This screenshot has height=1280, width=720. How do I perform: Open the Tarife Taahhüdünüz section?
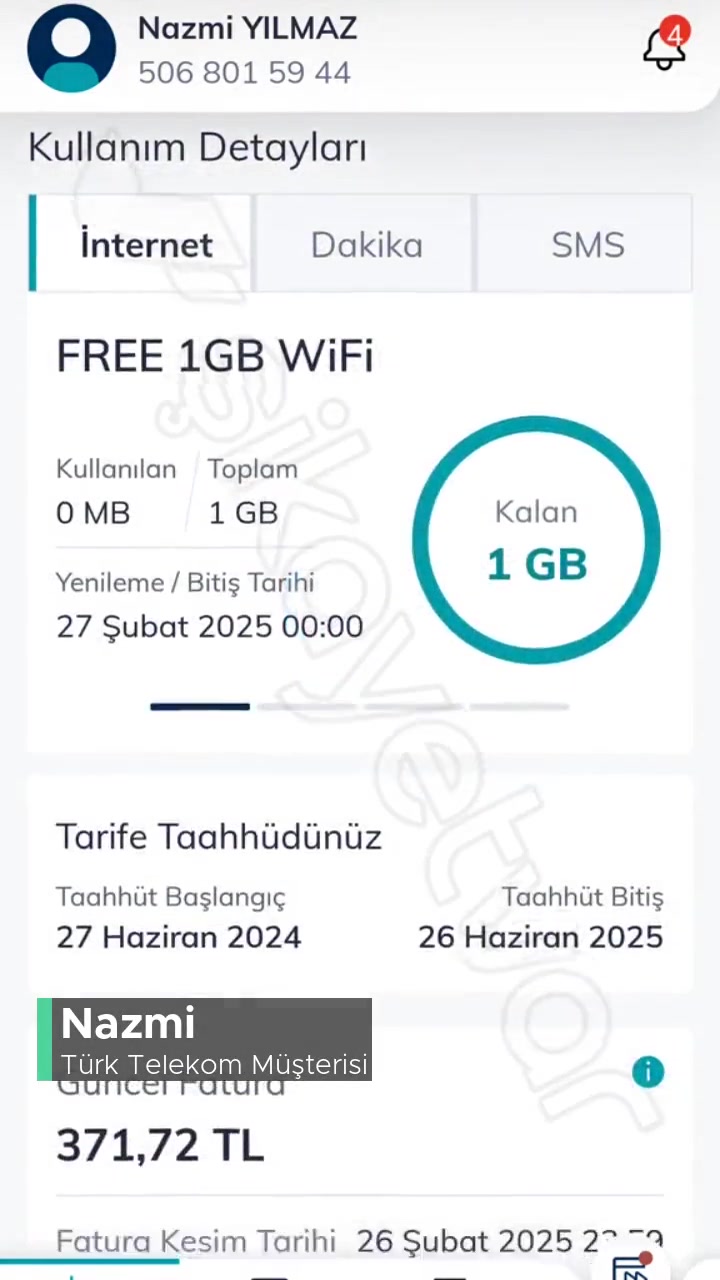[x=219, y=836]
